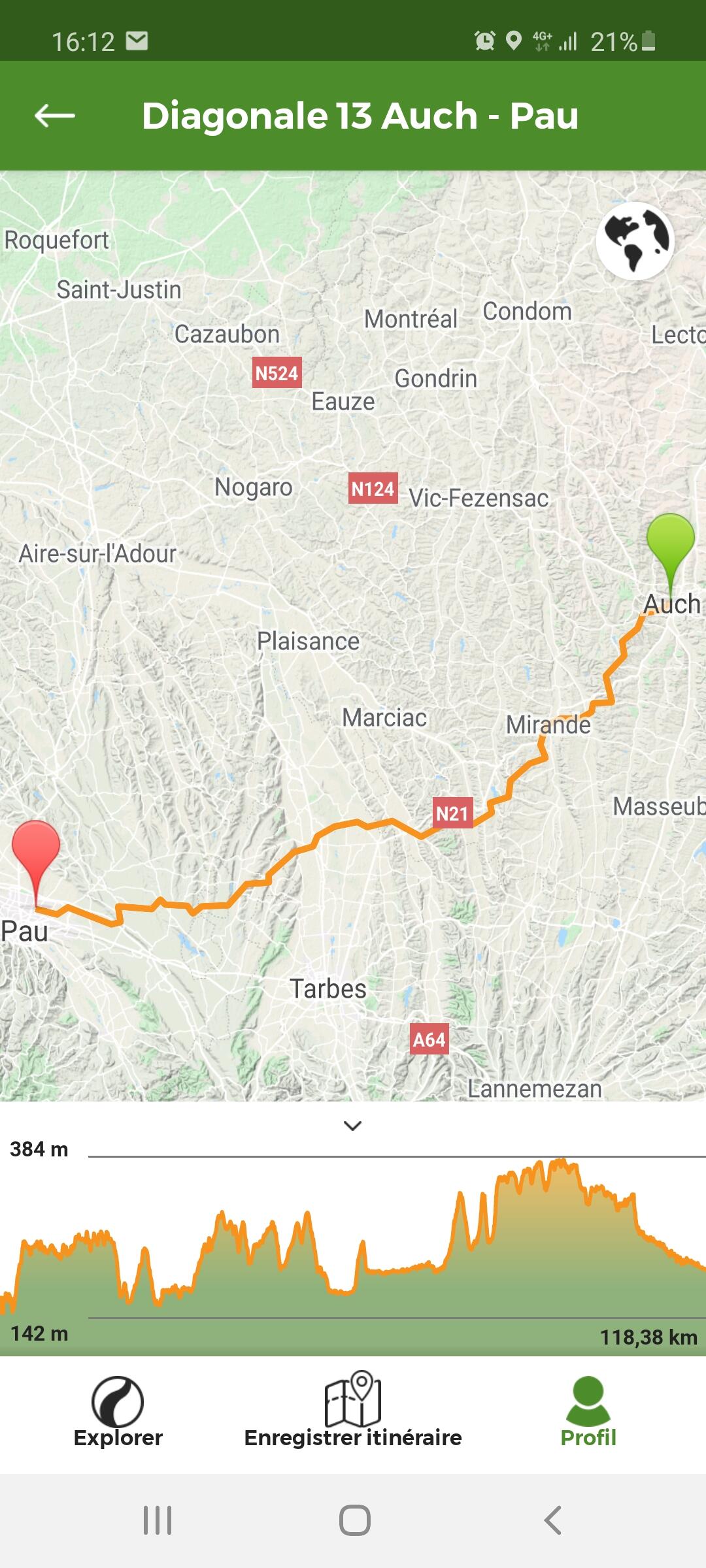This screenshot has height=1568, width=706.
Task: Switch to the Profil tab
Action: [x=588, y=1411]
